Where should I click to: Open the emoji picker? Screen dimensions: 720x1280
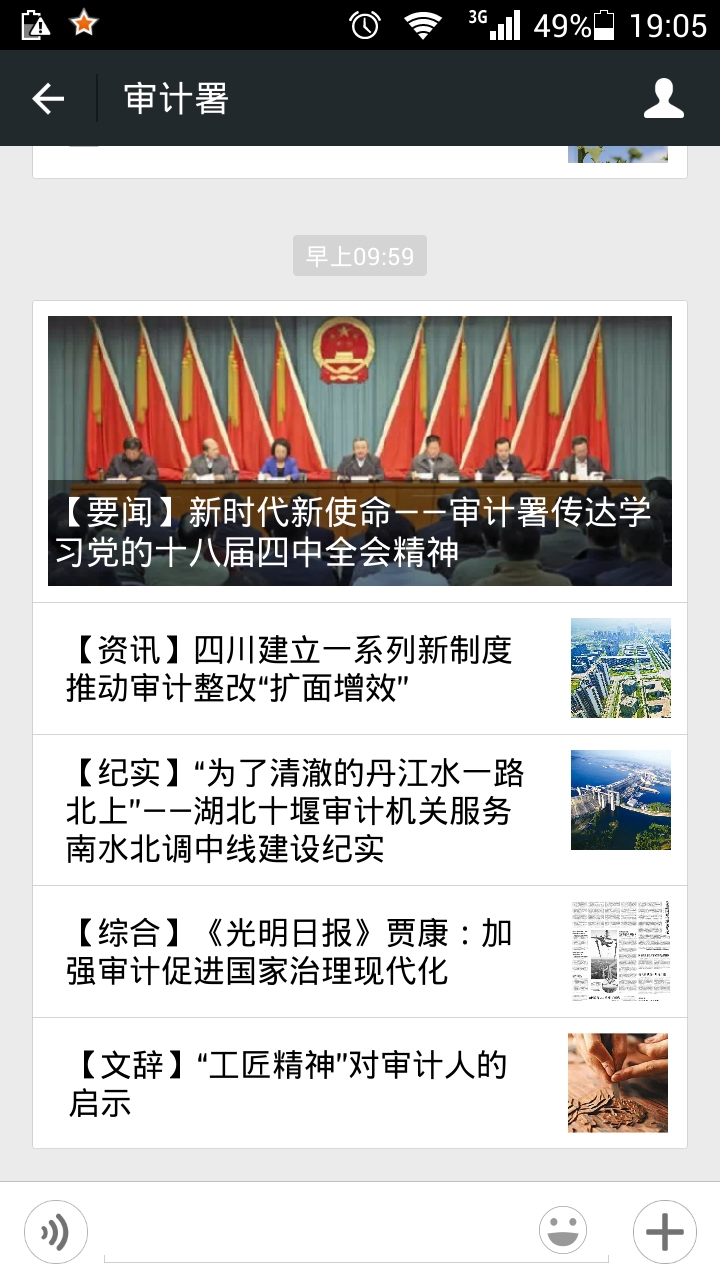click(x=563, y=1231)
